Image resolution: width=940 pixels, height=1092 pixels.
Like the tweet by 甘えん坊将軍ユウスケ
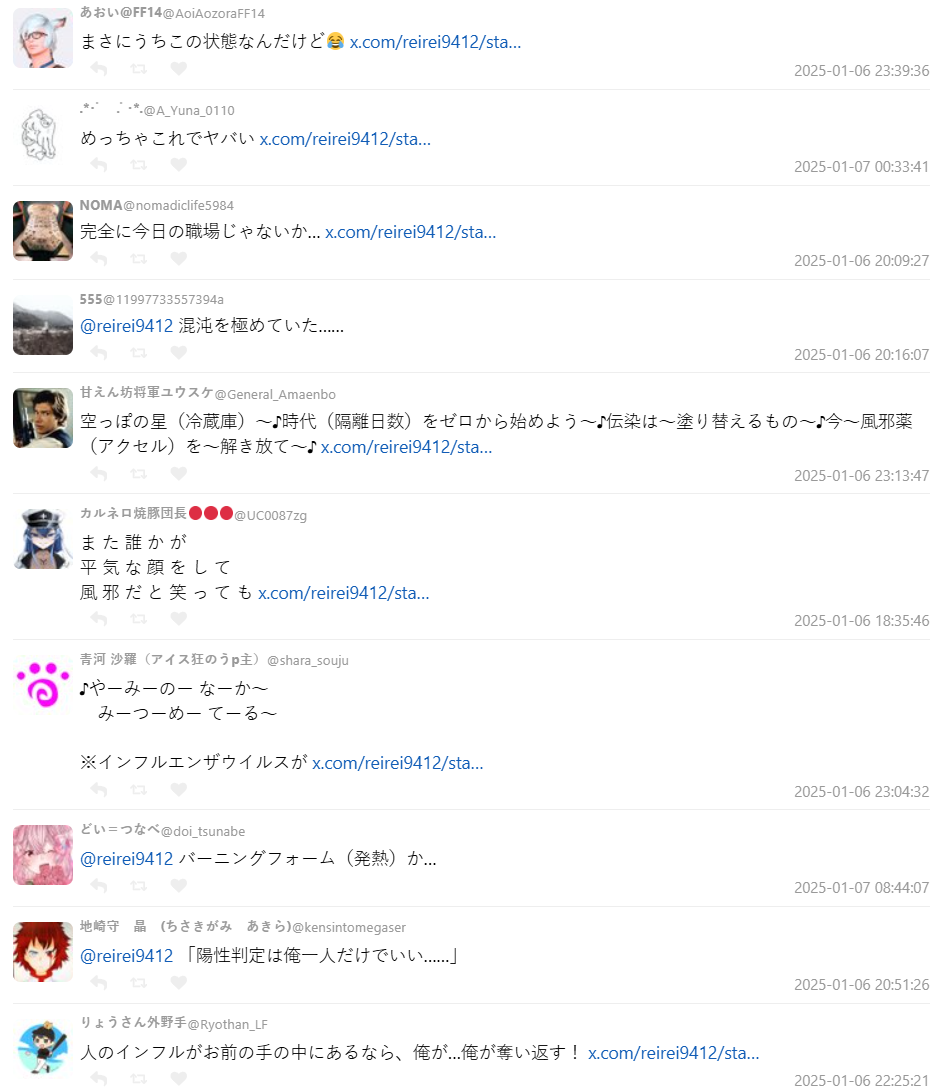(x=178, y=474)
